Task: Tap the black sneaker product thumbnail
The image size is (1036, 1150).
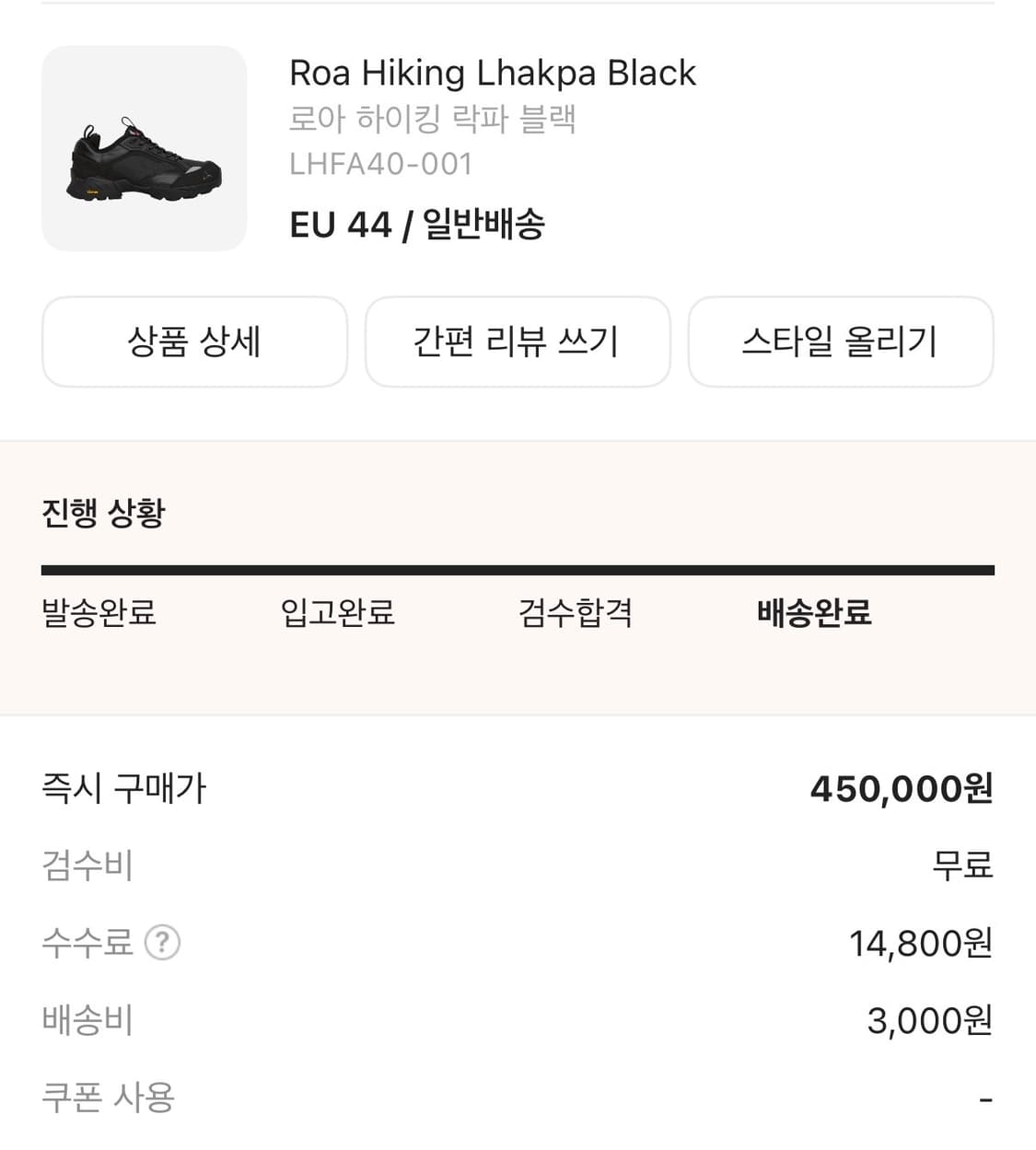Action: pos(142,148)
